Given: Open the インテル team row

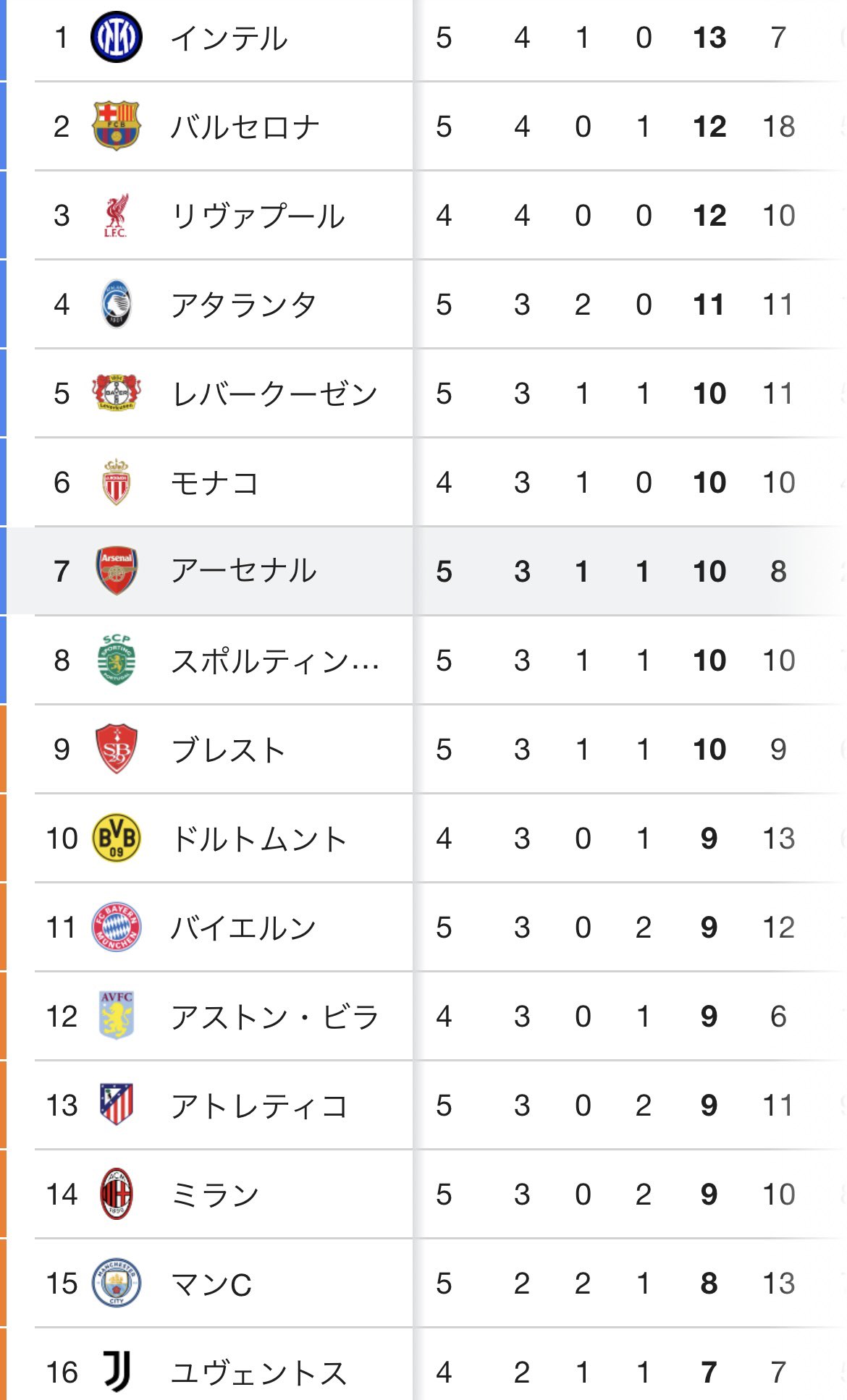Looking at the screenshot, I should (x=423, y=38).
